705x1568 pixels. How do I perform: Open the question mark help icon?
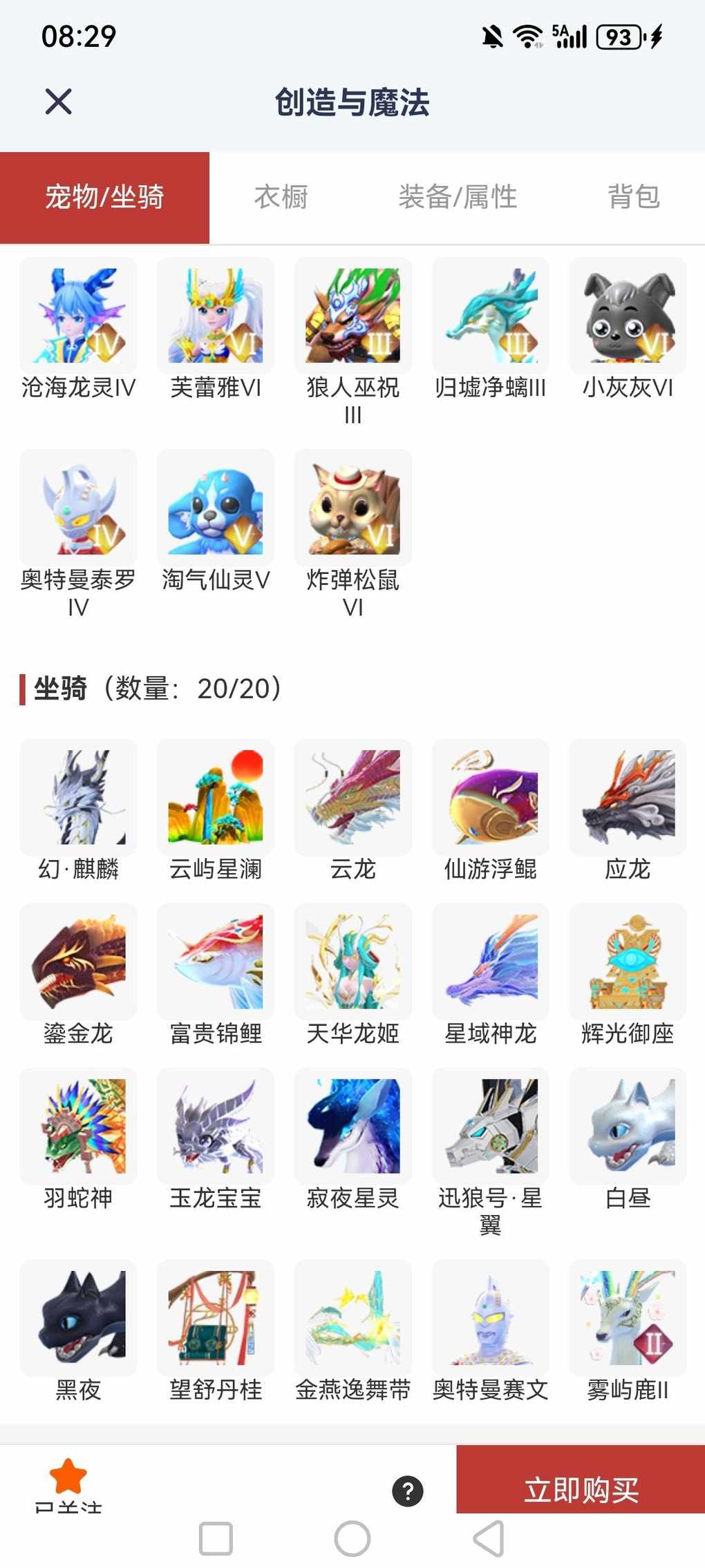coord(408,1491)
